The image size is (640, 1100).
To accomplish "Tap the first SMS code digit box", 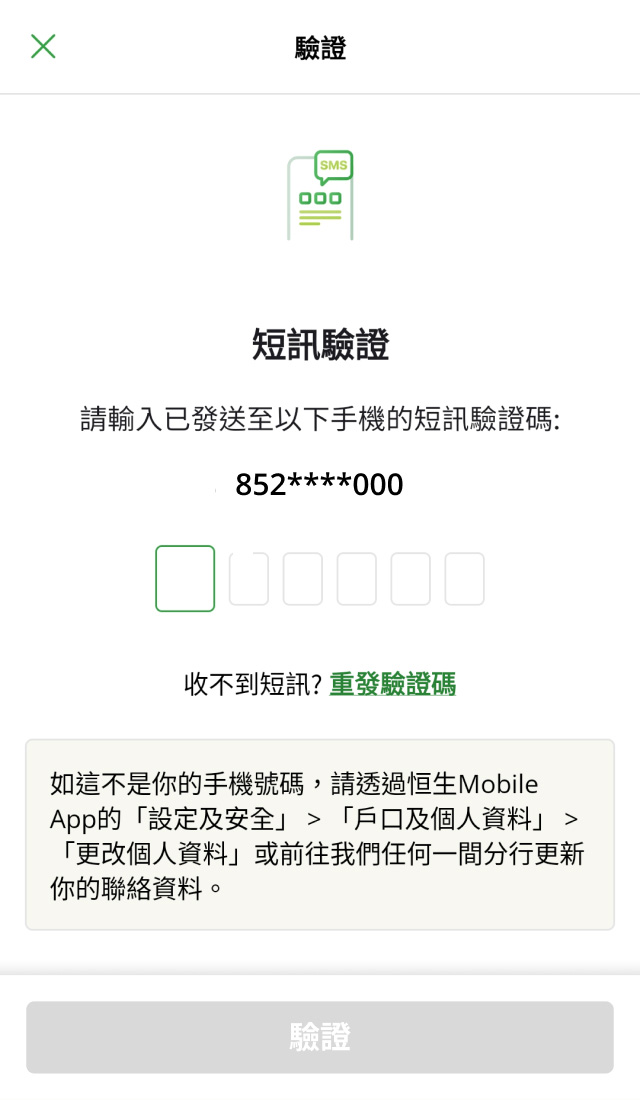I will tap(185, 578).
